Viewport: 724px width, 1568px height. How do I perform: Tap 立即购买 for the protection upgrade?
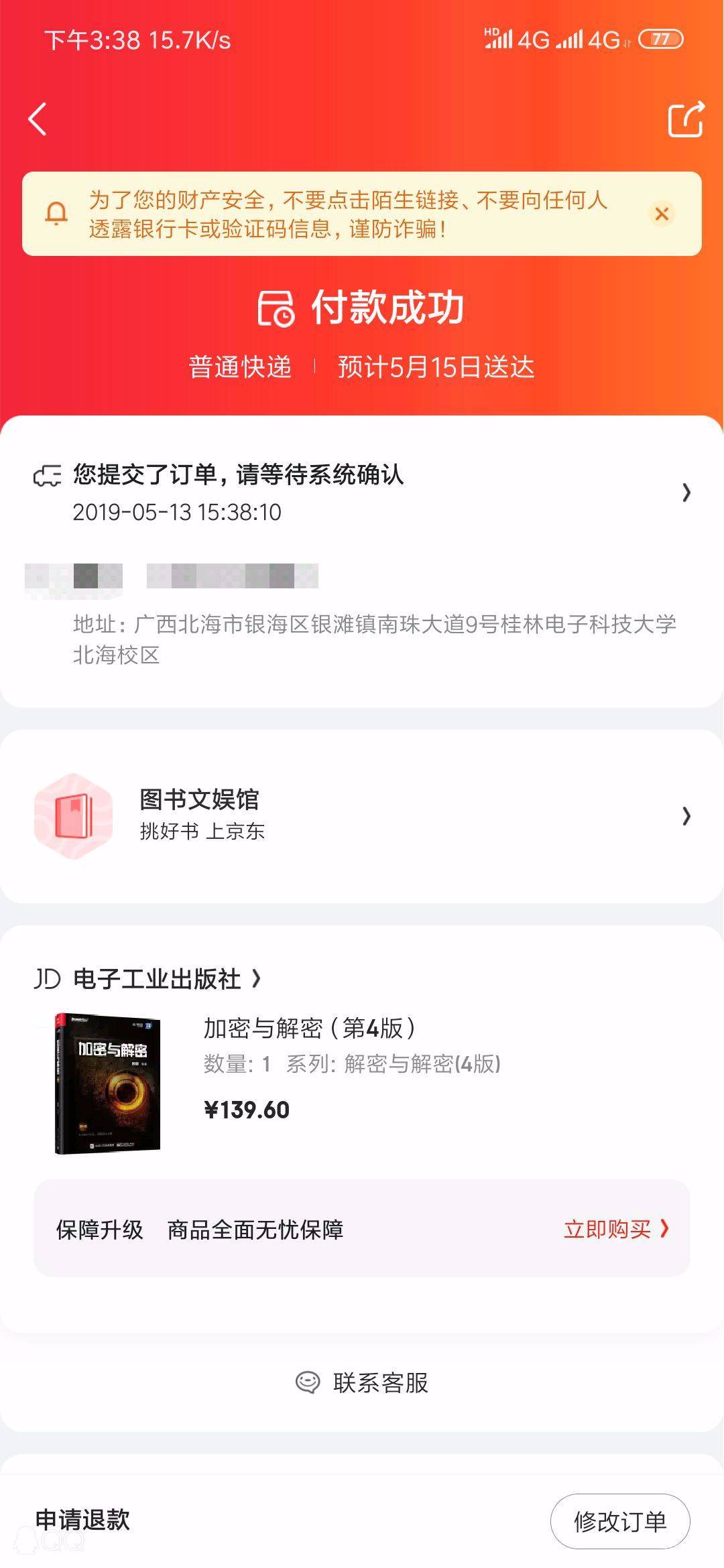(615, 1229)
